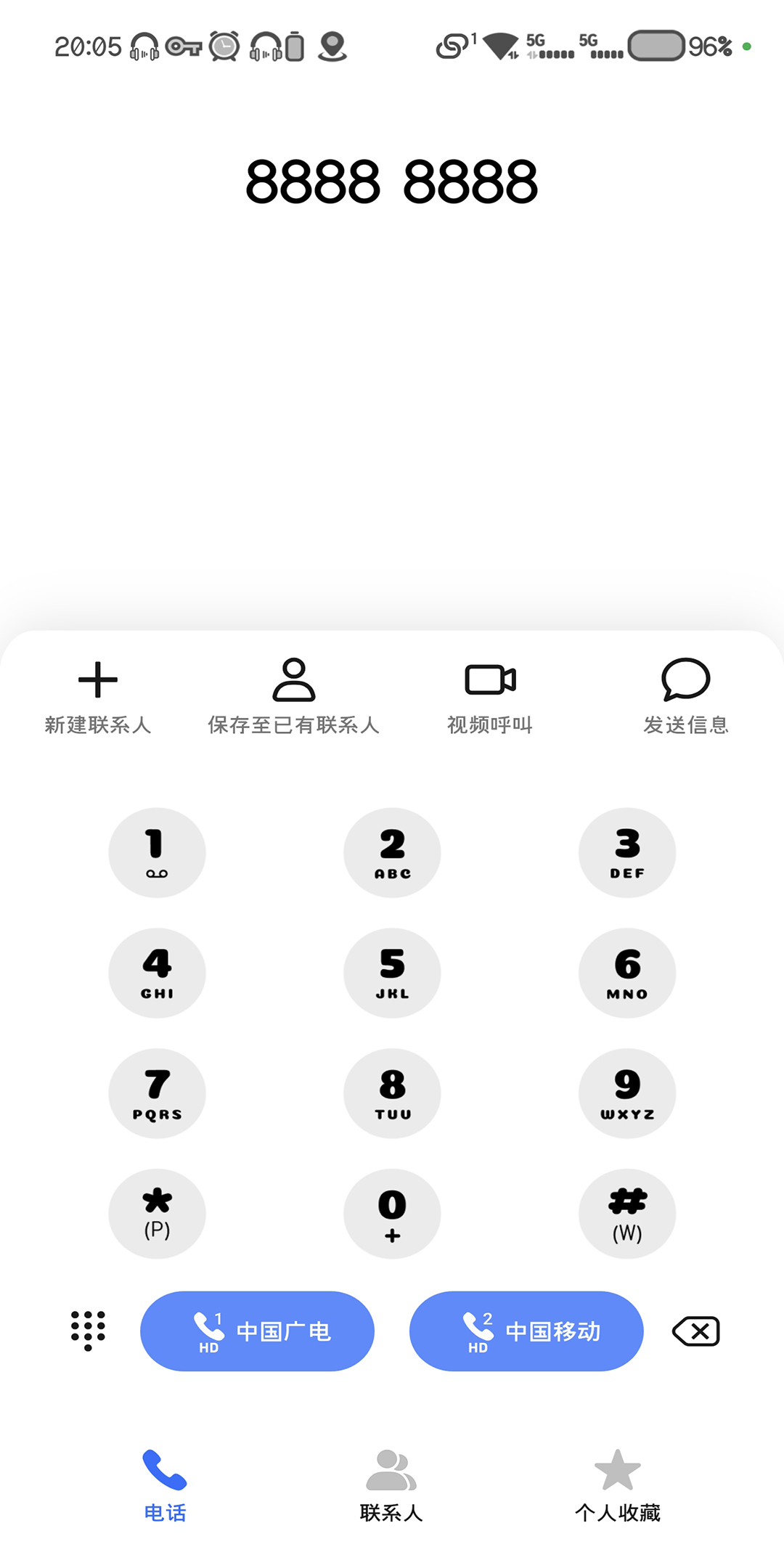Dial digit 1 on the keypad
This screenshot has height=1568, width=784.
tap(157, 852)
